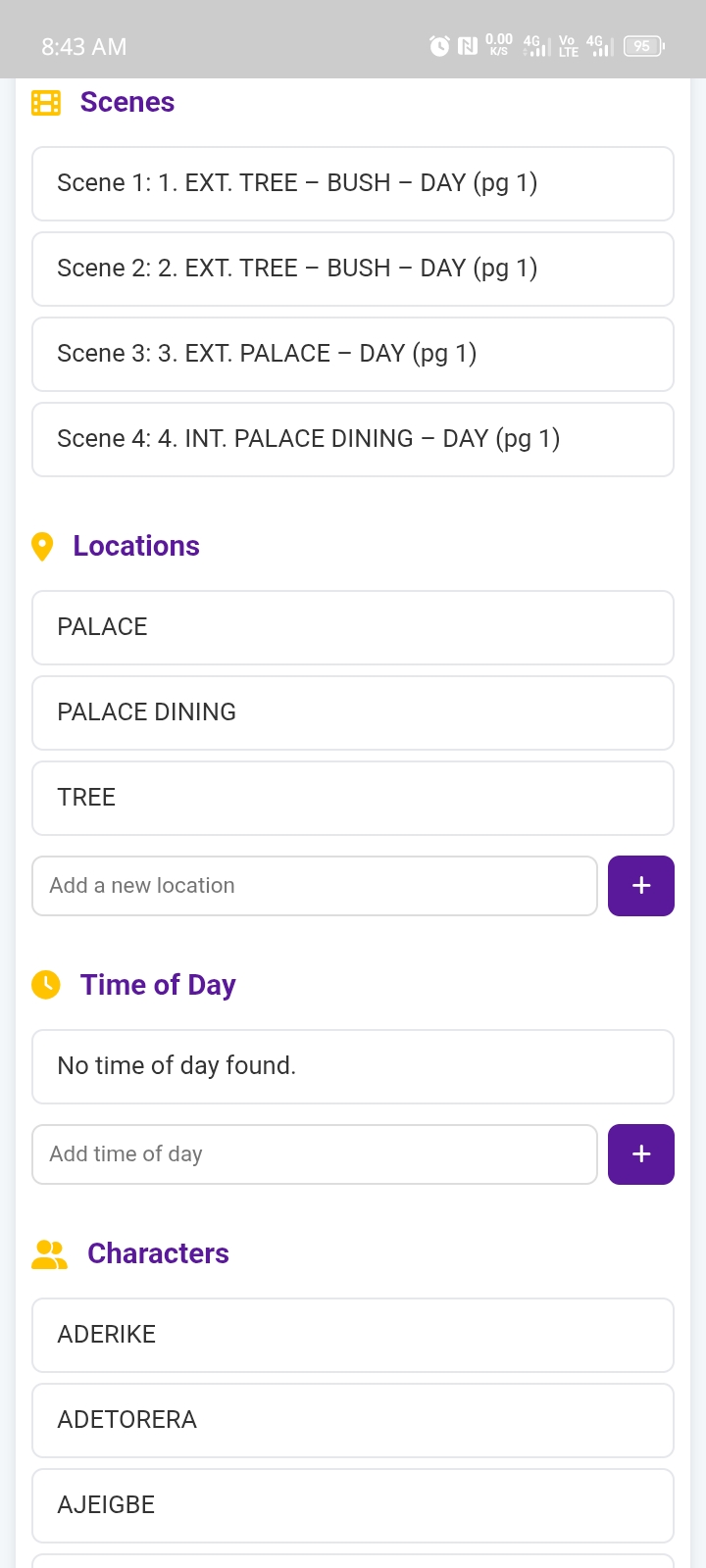This screenshot has width=706, height=1568.
Task: Select Scene 4: INT. PALACE DINING
Action: point(353,439)
